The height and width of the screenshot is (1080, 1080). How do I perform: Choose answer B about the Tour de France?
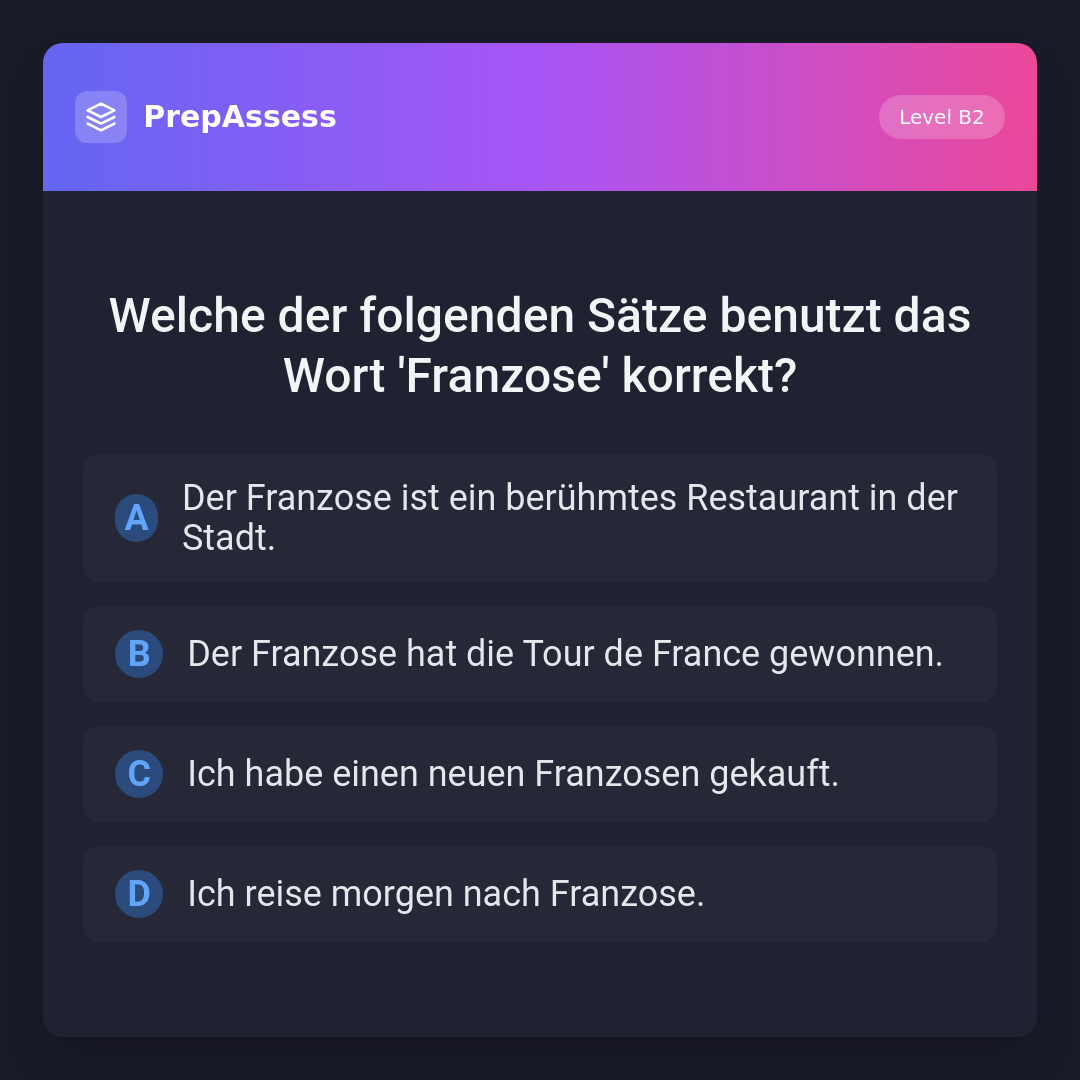click(540, 654)
